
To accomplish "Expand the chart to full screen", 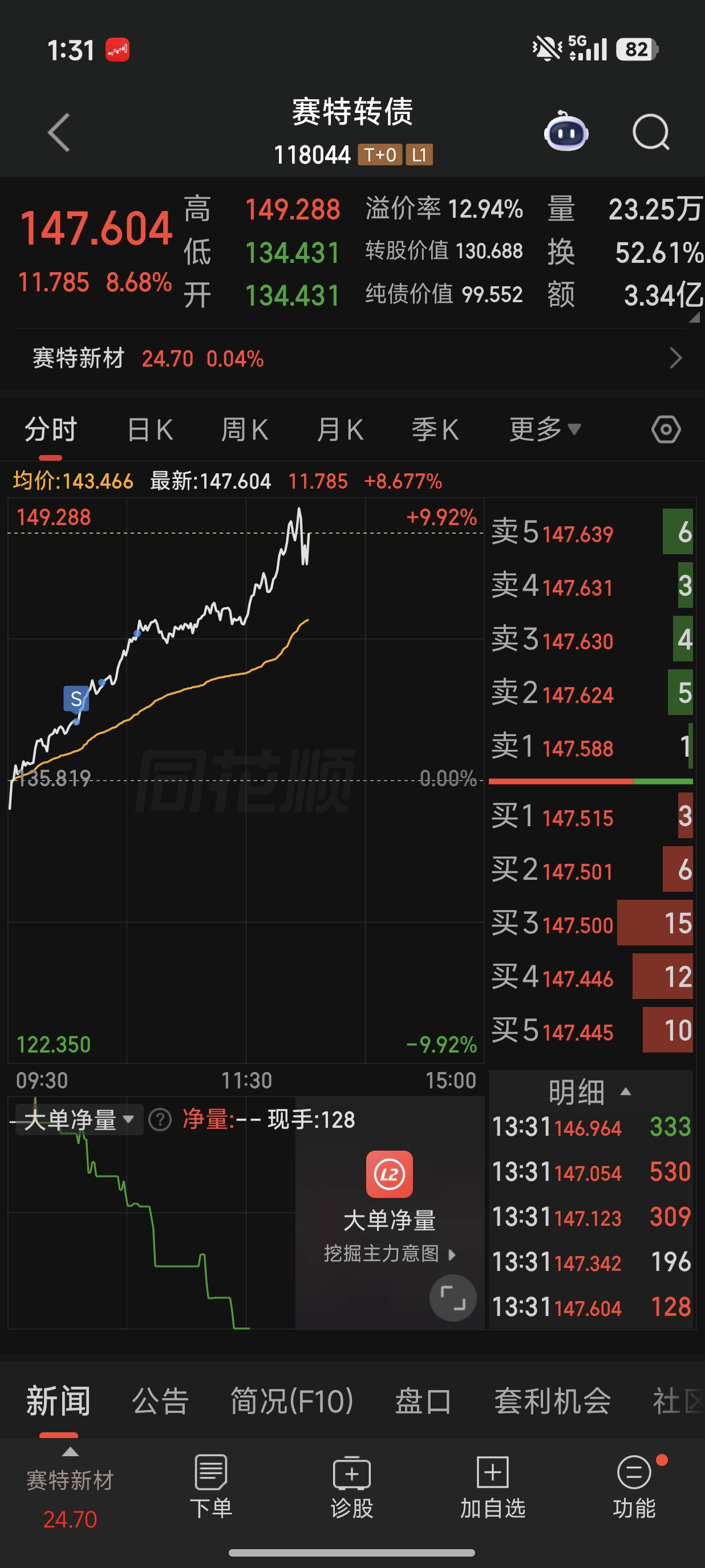I will click(452, 1298).
